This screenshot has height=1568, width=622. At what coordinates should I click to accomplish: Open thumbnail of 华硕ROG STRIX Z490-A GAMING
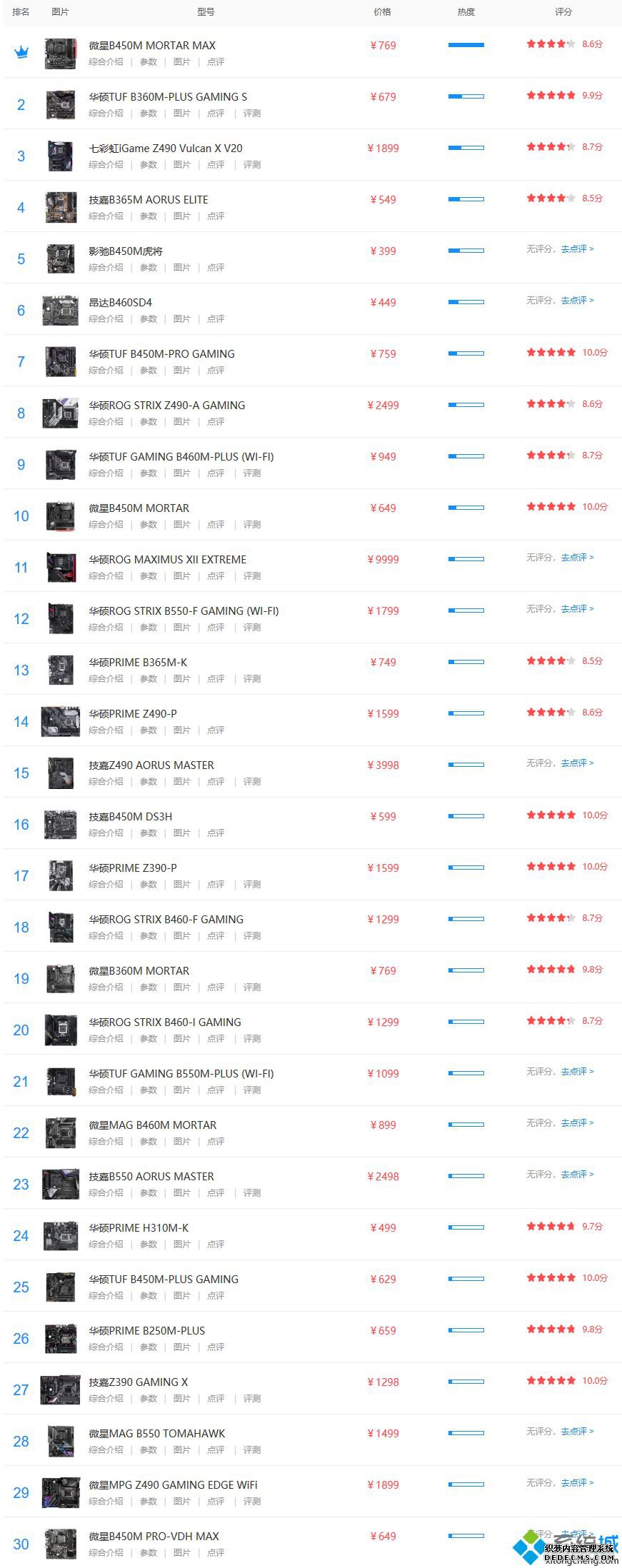tap(61, 413)
